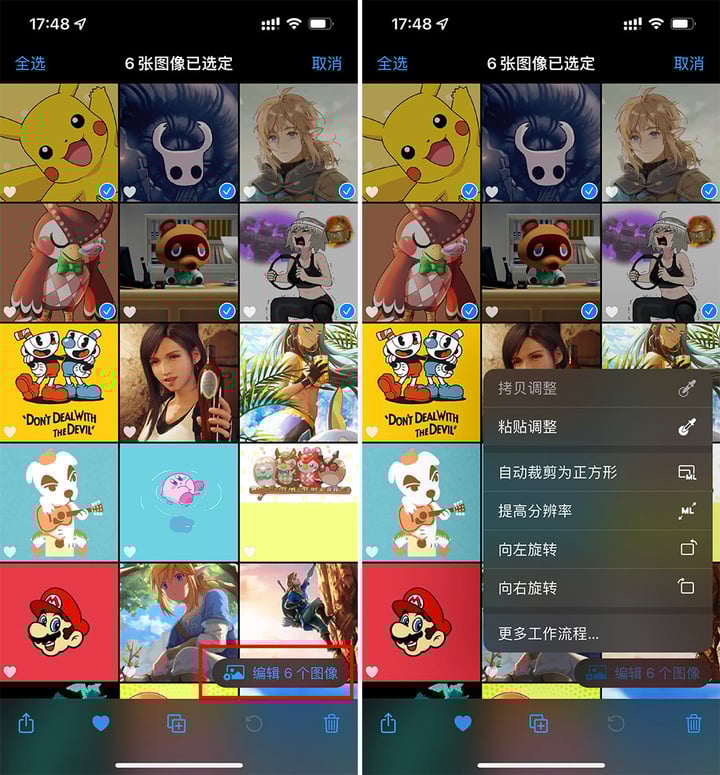This screenshot has height=775, width=720.
Task: Open the Kirby picture not hidden by the menu
Action: pyautogui.click(x=179, y=500)
